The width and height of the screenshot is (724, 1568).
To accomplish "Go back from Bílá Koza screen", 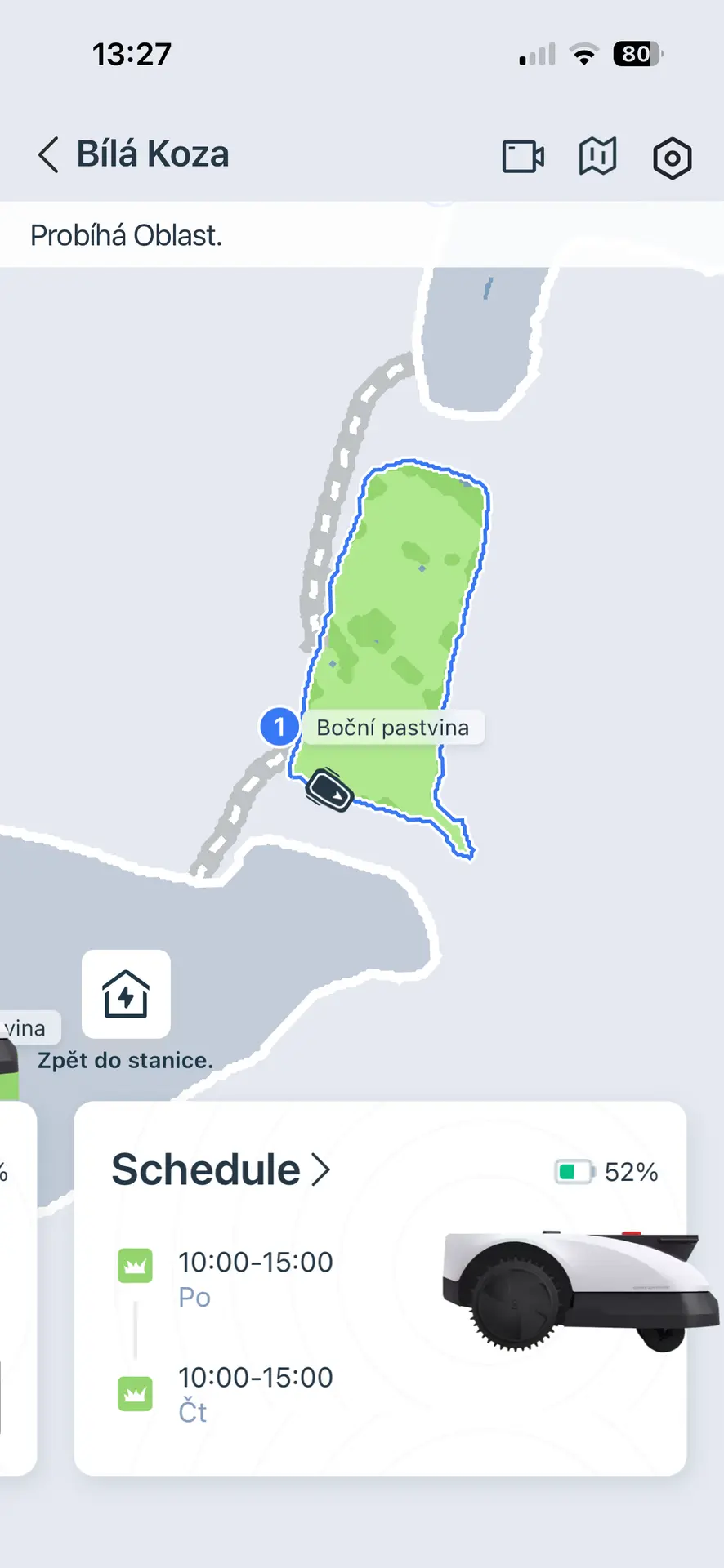I will coord(49,154).
